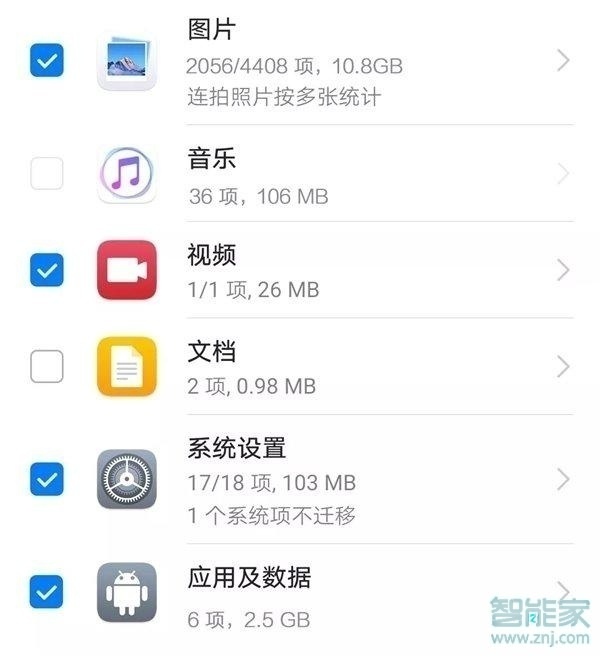Select the 音乐 checkbox
The image size is (600, 657).
[47, 174]
